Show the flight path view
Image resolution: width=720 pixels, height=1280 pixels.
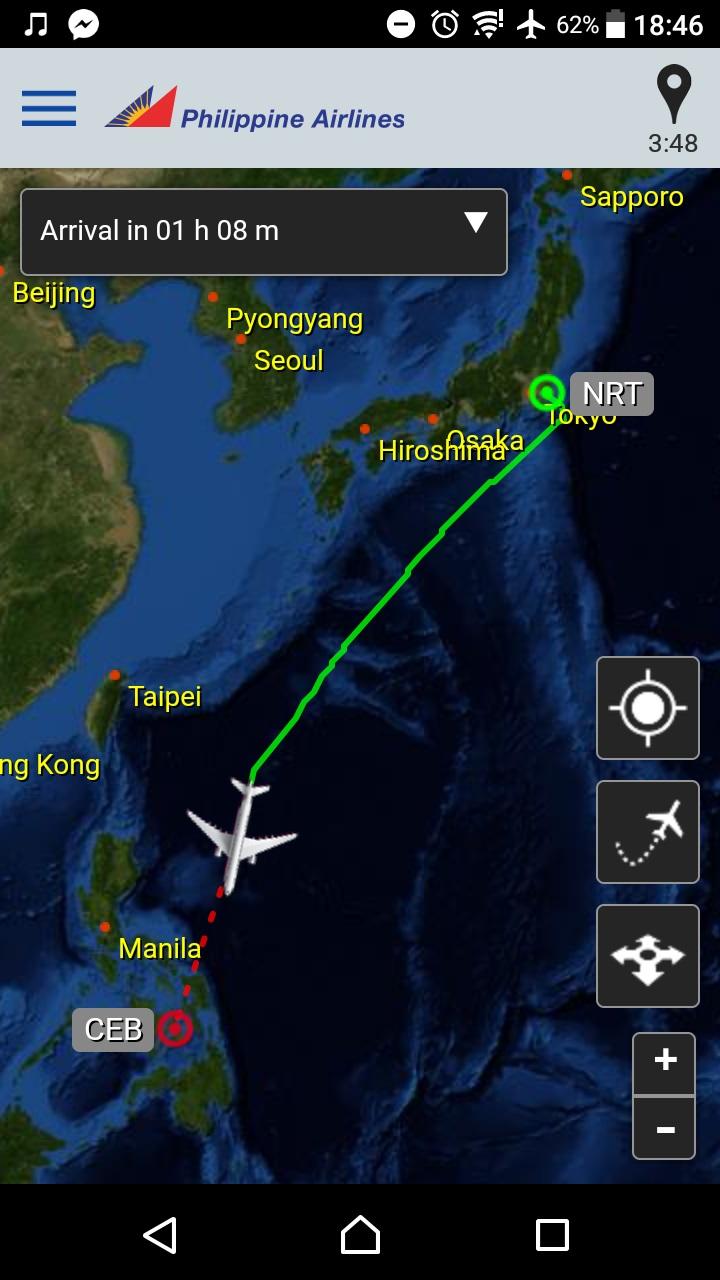pos(647,832)
